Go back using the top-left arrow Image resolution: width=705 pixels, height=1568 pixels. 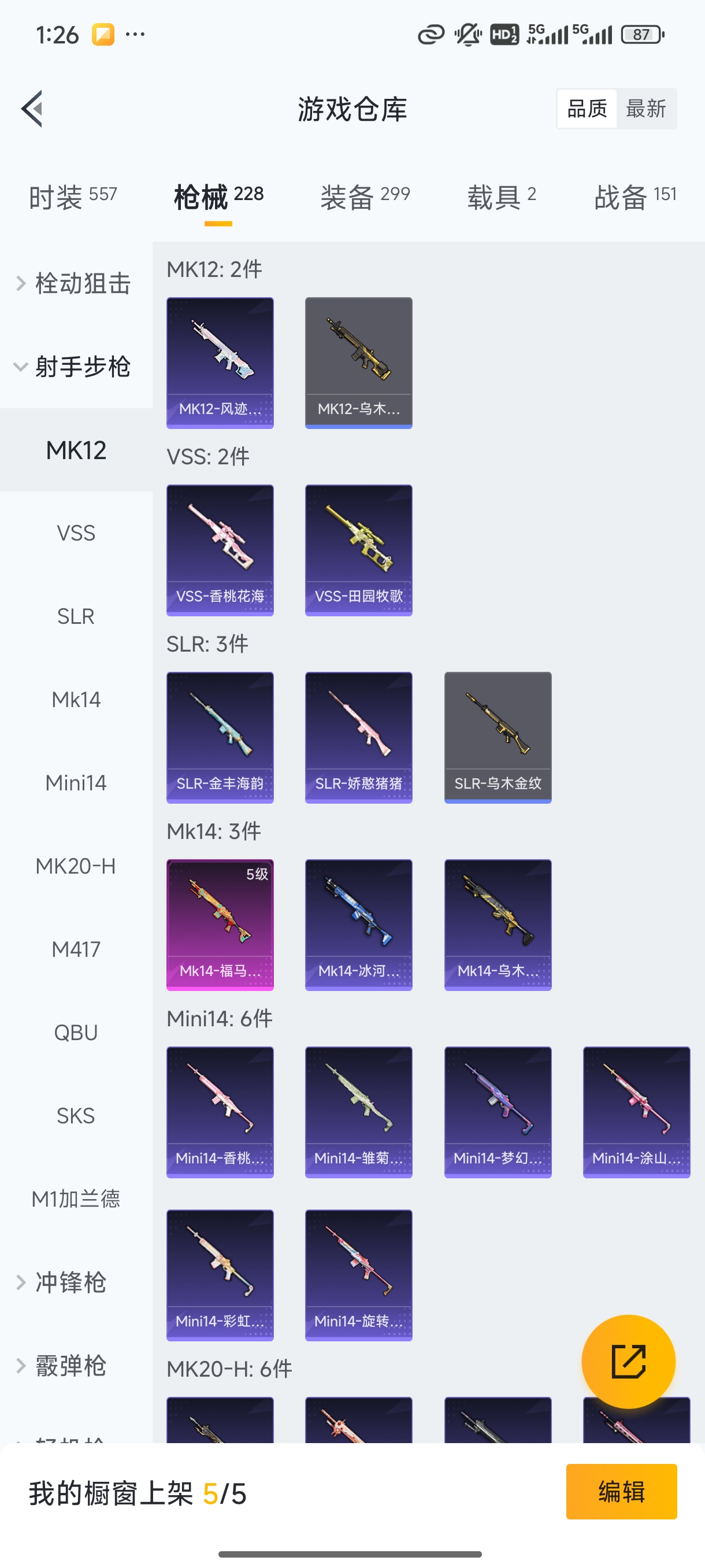[32, 109]
